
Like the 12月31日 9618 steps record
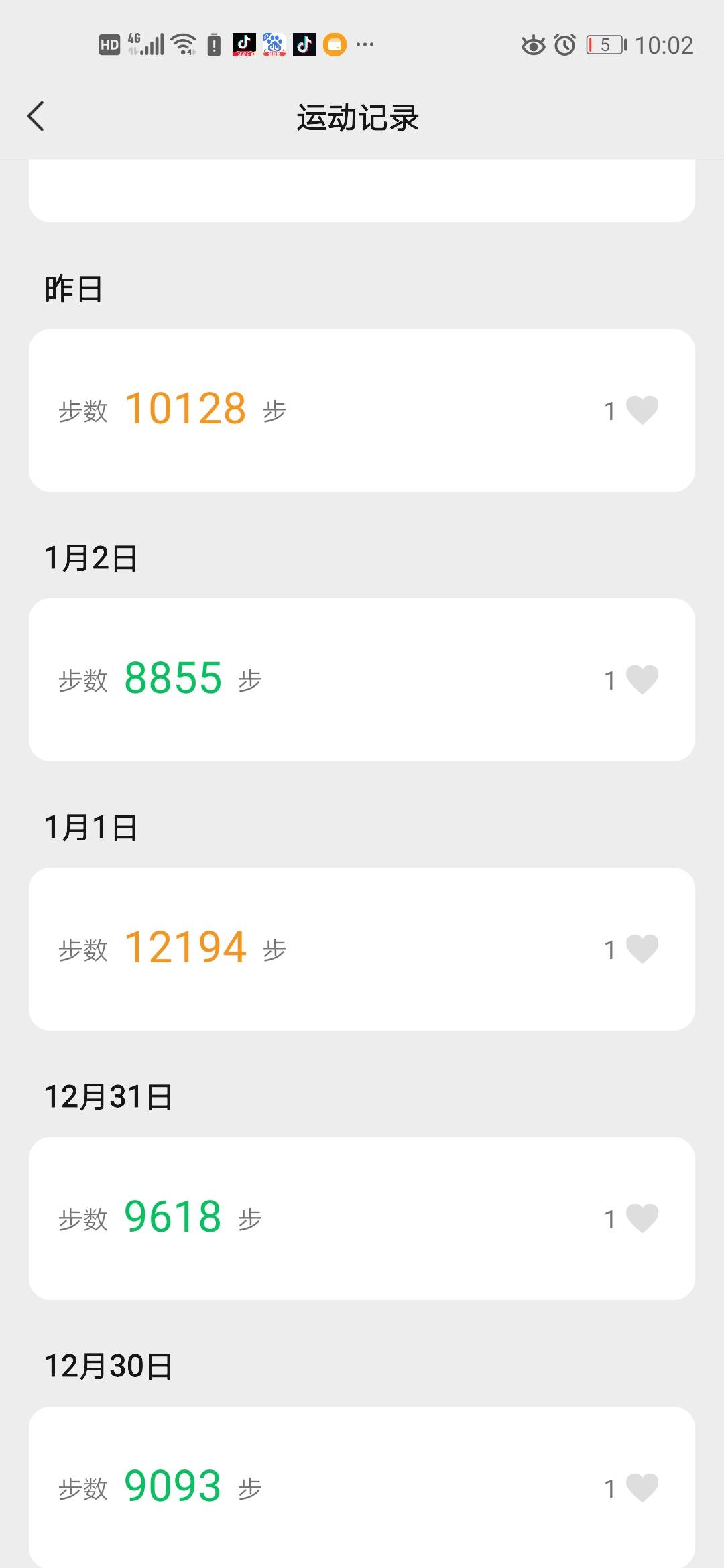tap(642, 1218)
